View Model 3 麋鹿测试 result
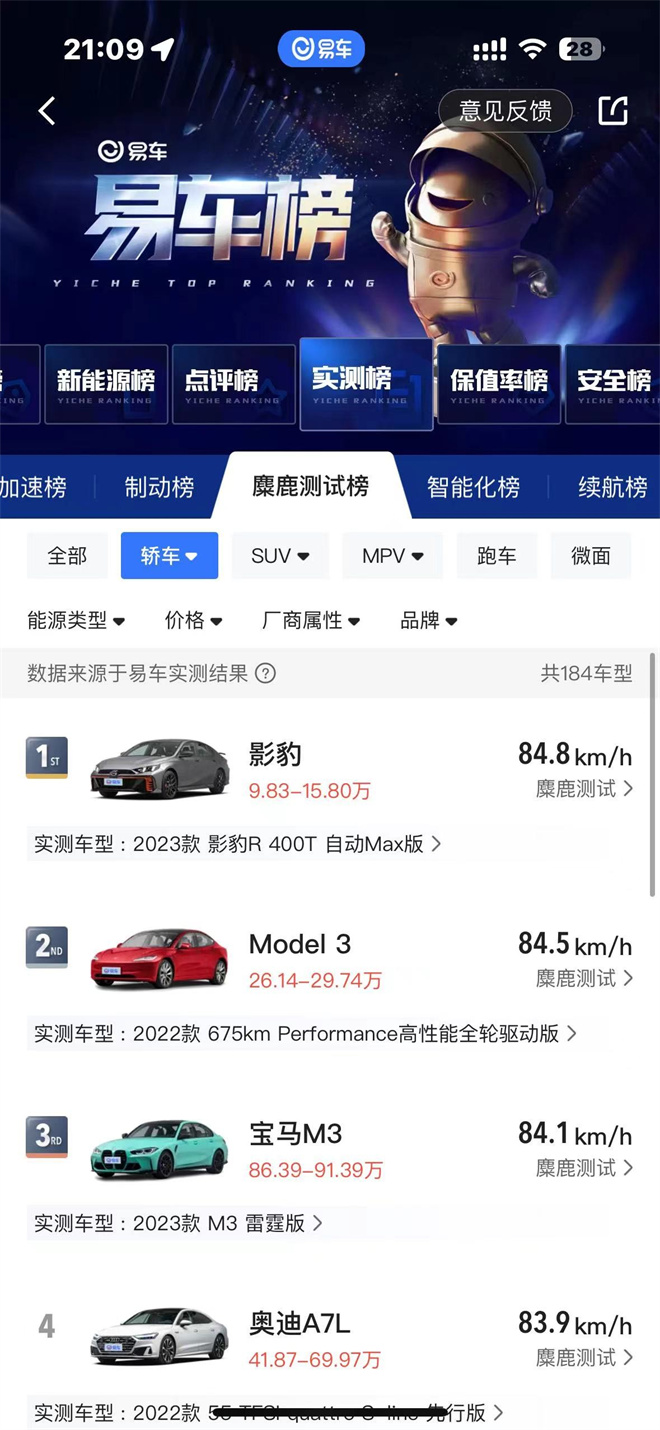The image size is (660, 1430). 584,978
